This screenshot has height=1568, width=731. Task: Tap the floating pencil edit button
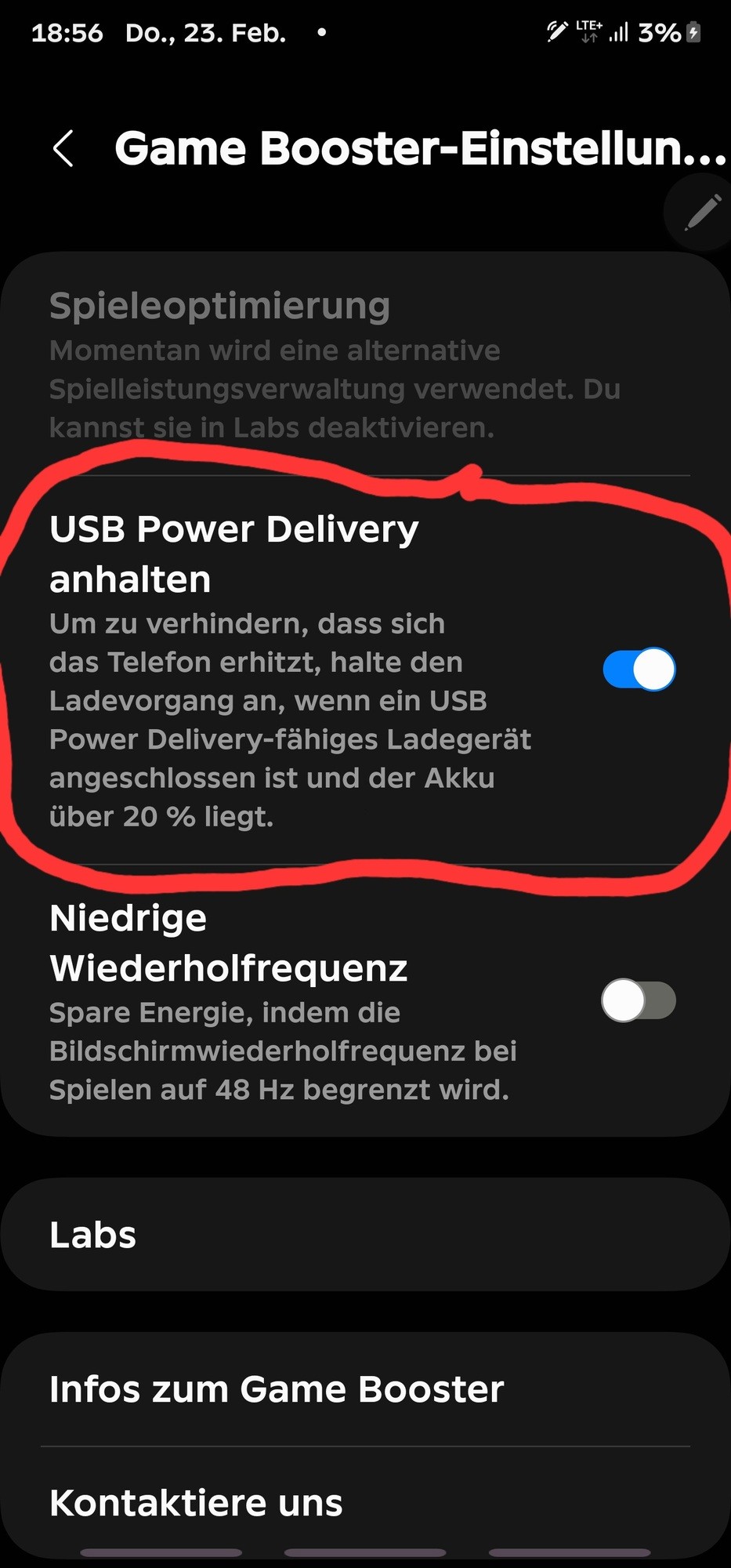701,212
